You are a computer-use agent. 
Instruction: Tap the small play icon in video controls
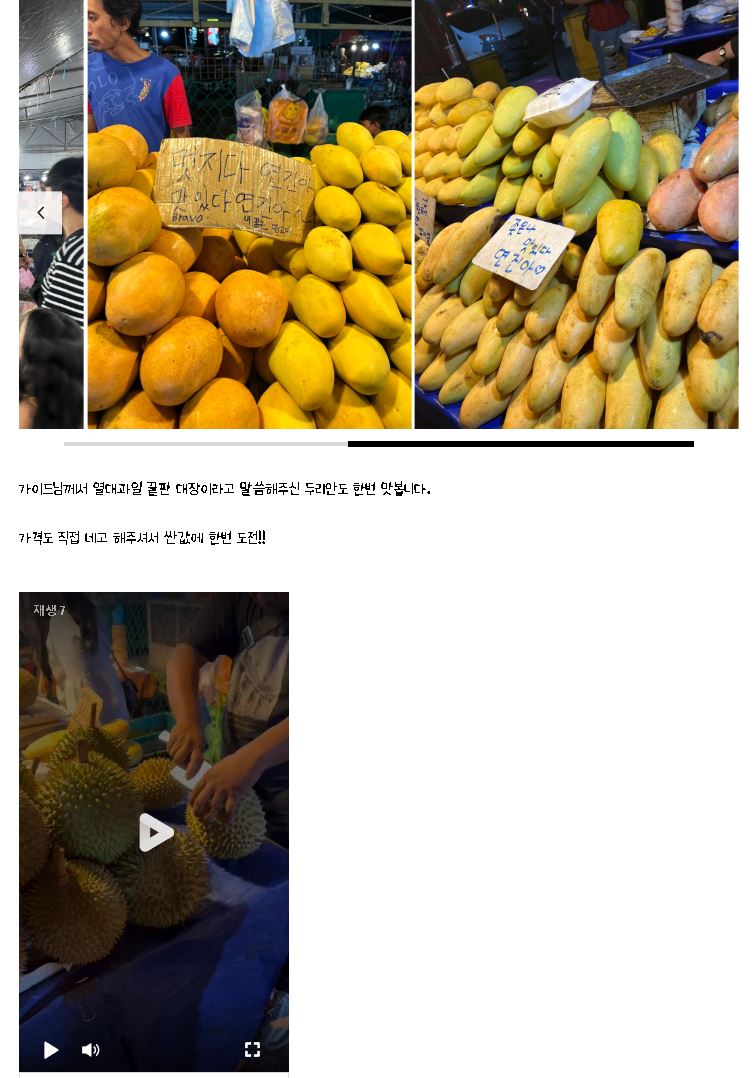pos(51,1049)
